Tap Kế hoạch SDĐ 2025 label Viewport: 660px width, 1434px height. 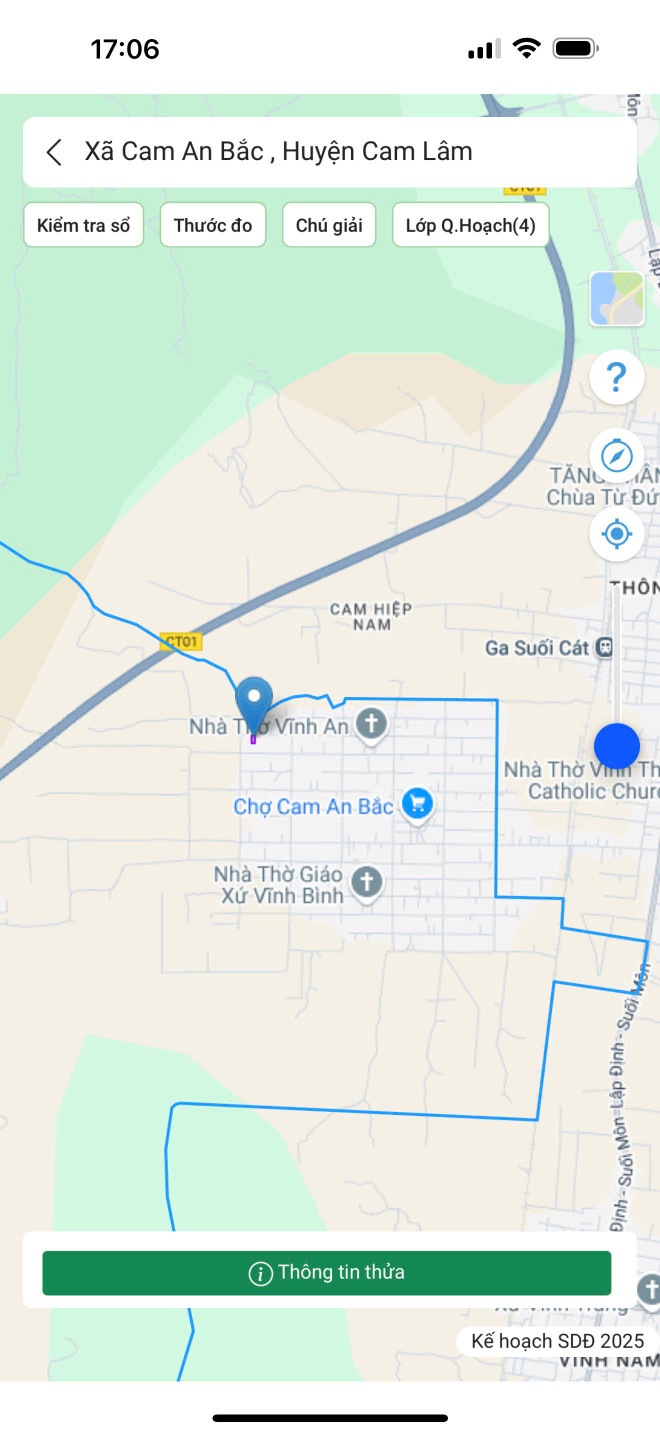point(558,1341)
